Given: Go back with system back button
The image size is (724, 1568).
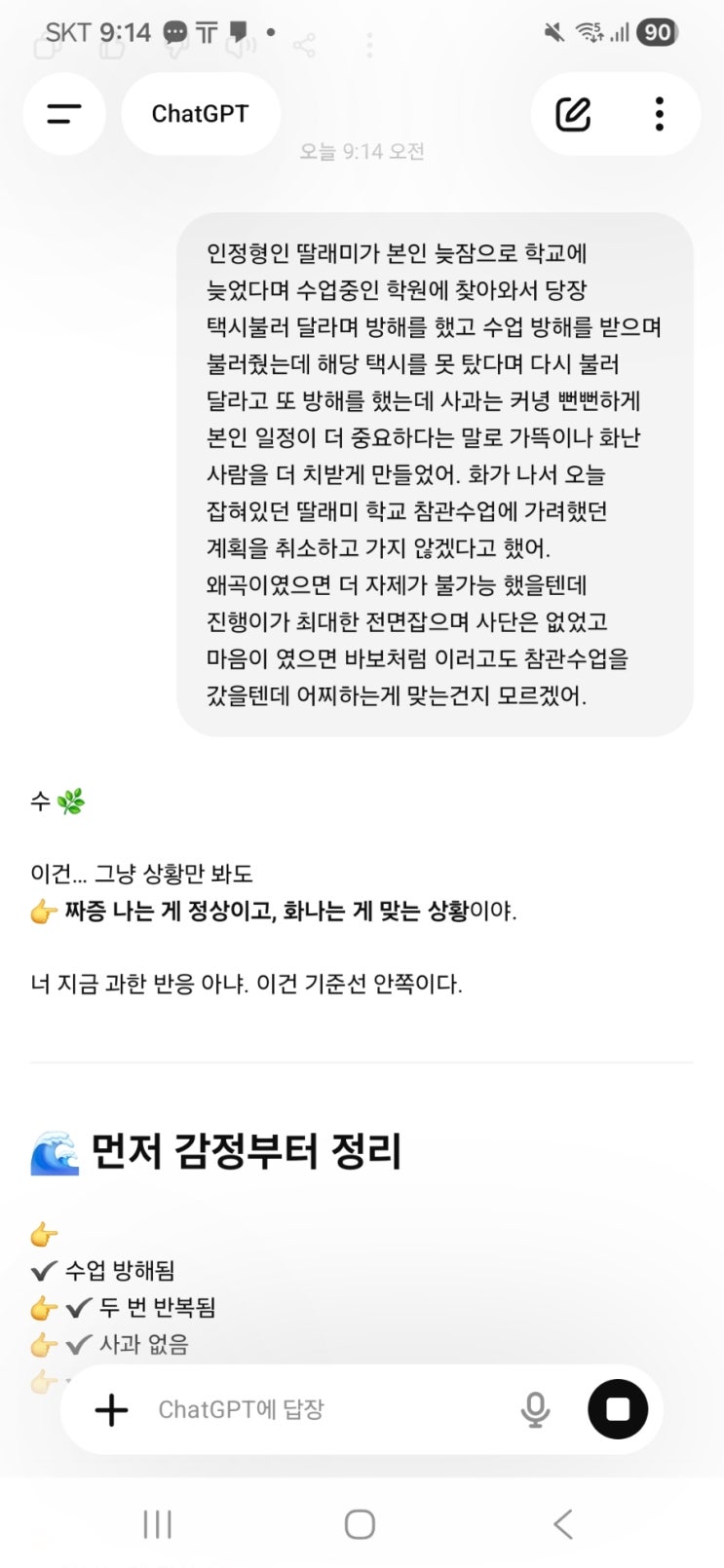Looking at the screenshot, I should 562,1524.
